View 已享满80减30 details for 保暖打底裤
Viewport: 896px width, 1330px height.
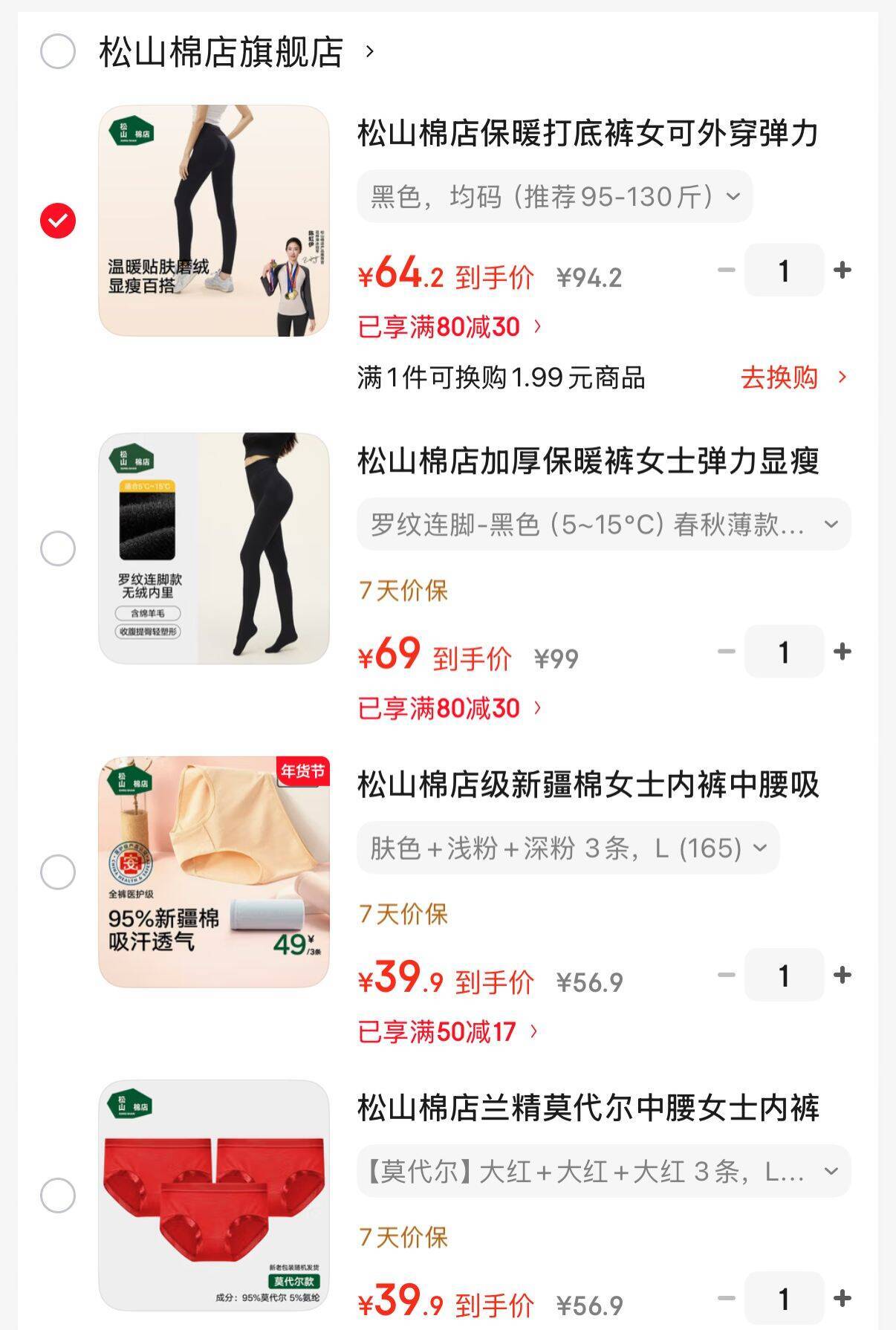(x=450, y=327)
